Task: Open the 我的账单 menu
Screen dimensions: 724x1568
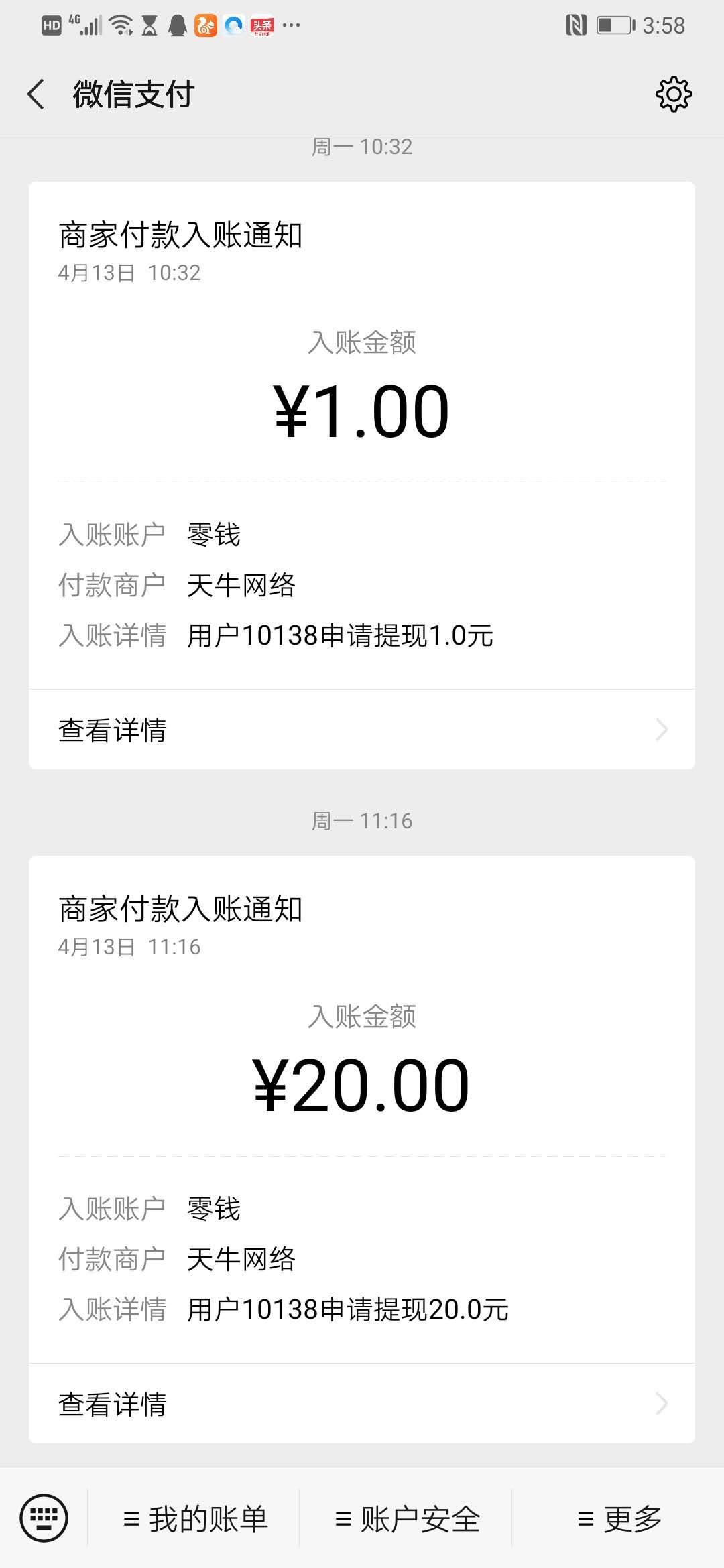Action: 195,1519
